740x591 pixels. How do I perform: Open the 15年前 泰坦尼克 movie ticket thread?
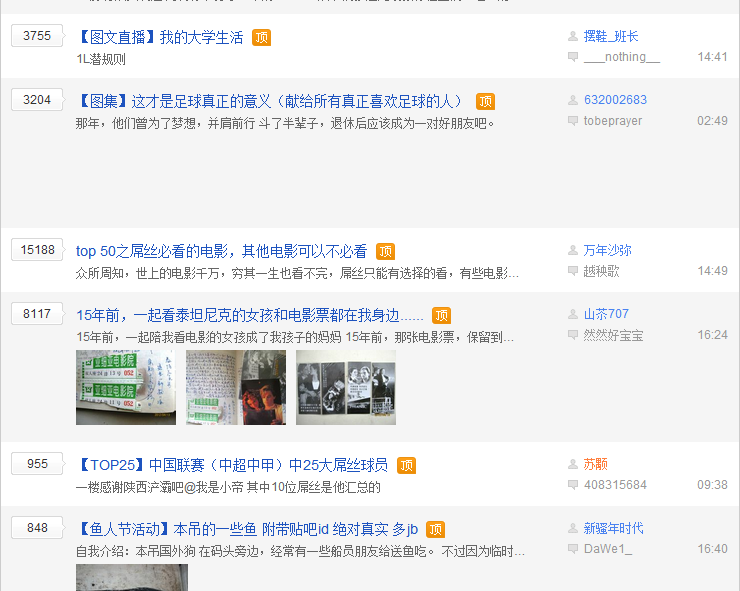pos(250,315)
